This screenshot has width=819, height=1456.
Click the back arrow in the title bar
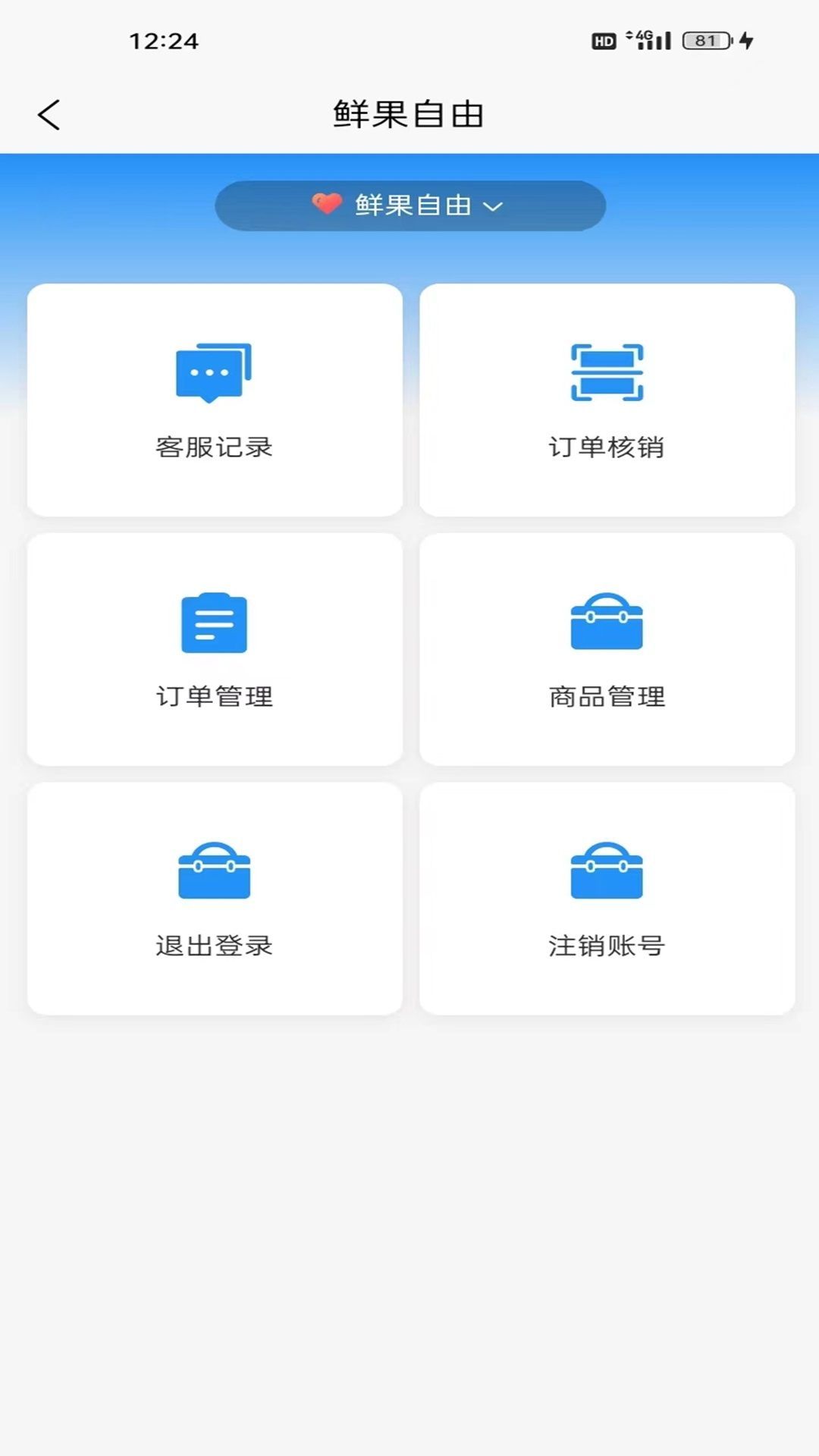pos(48,114)
